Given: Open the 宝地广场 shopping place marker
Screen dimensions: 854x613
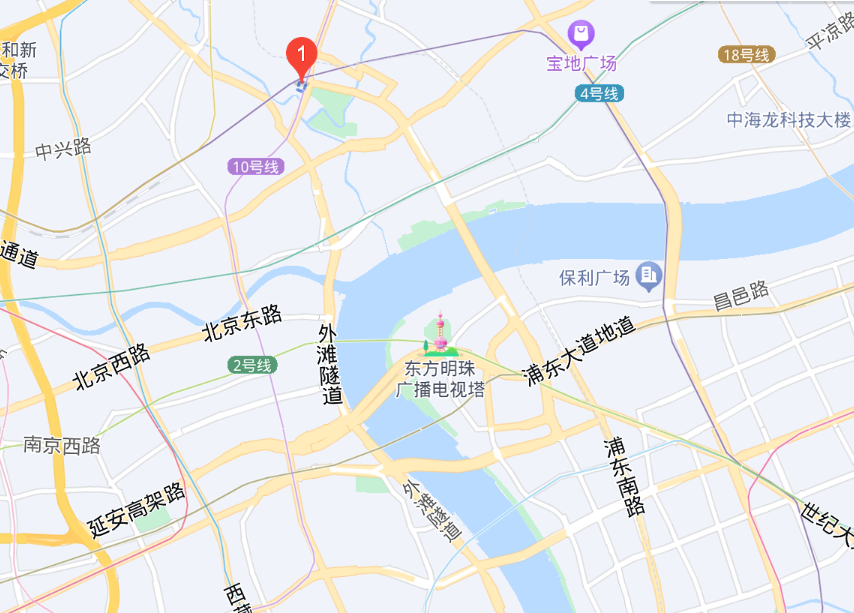Looking at the screenshot, I should 581,36.
